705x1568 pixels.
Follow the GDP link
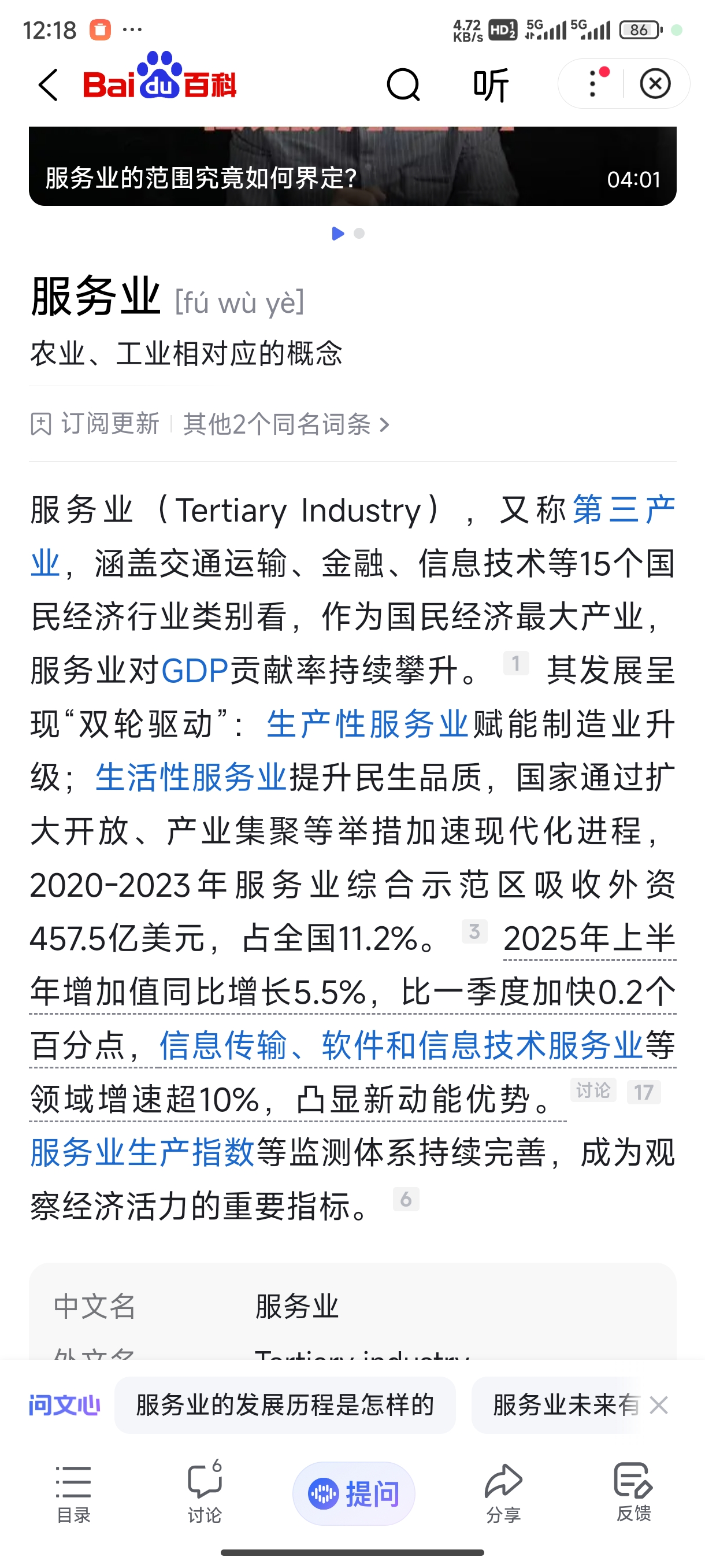[x=195, y=670]
